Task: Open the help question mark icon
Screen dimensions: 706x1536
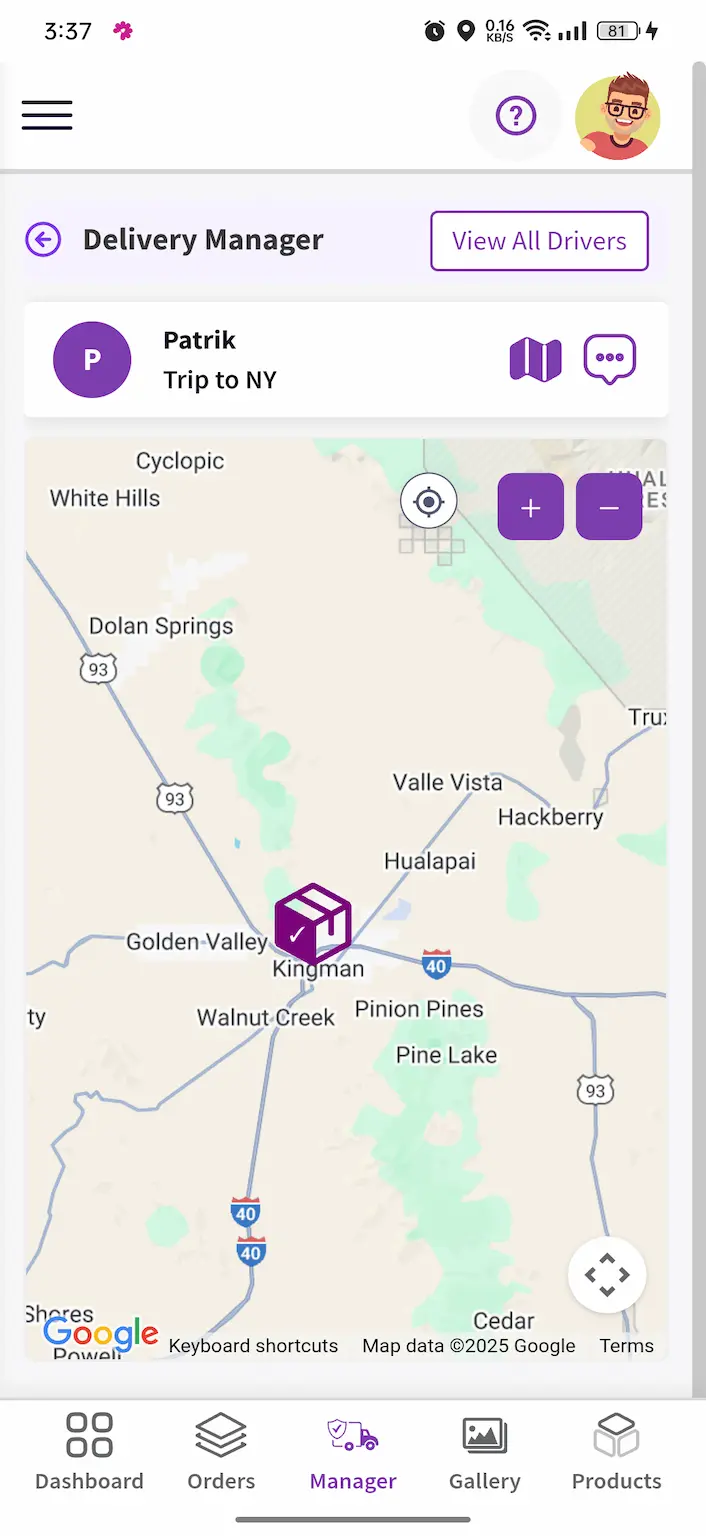Action: point(516,117)
